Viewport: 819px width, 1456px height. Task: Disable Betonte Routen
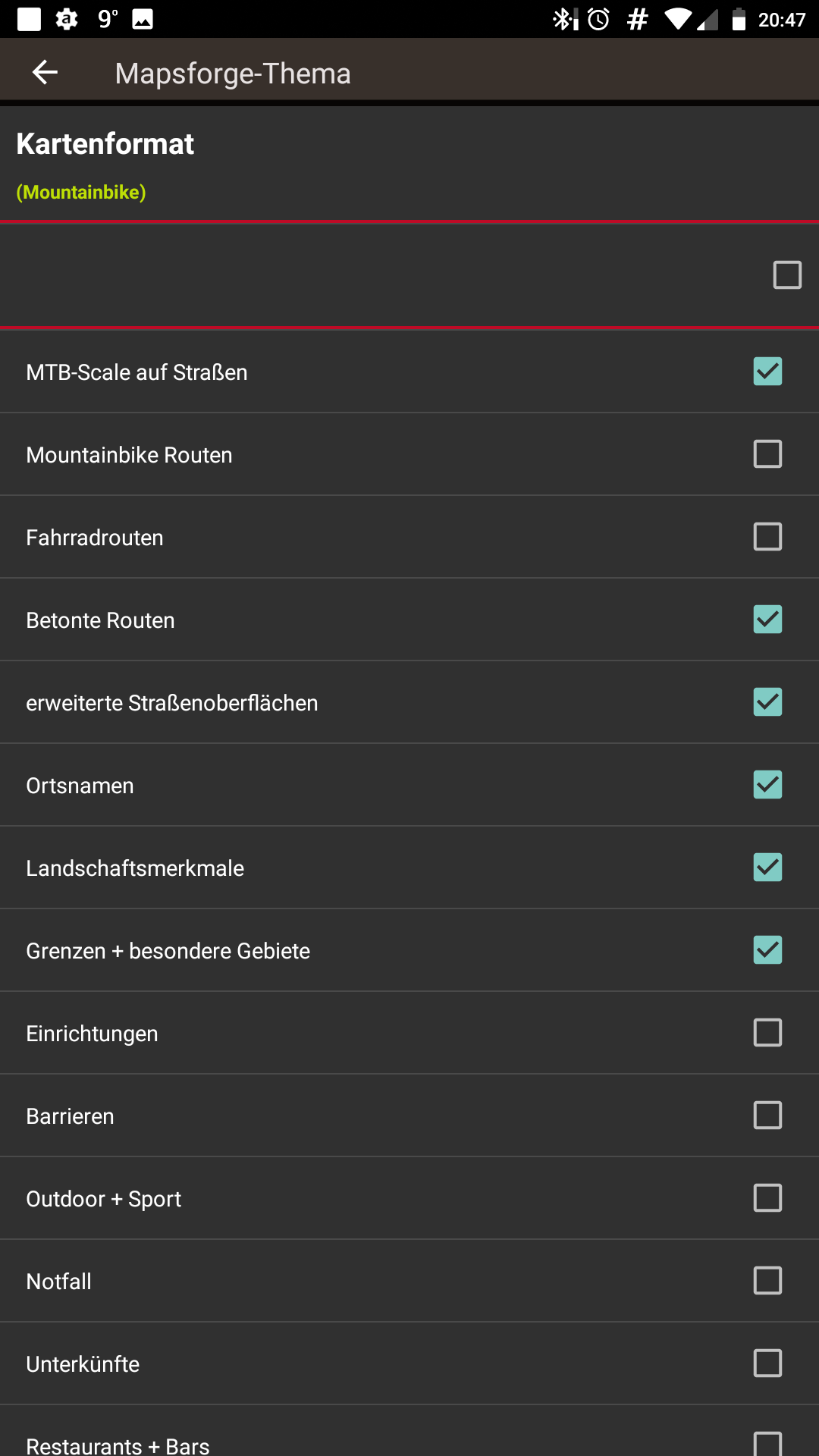(767, 620)
